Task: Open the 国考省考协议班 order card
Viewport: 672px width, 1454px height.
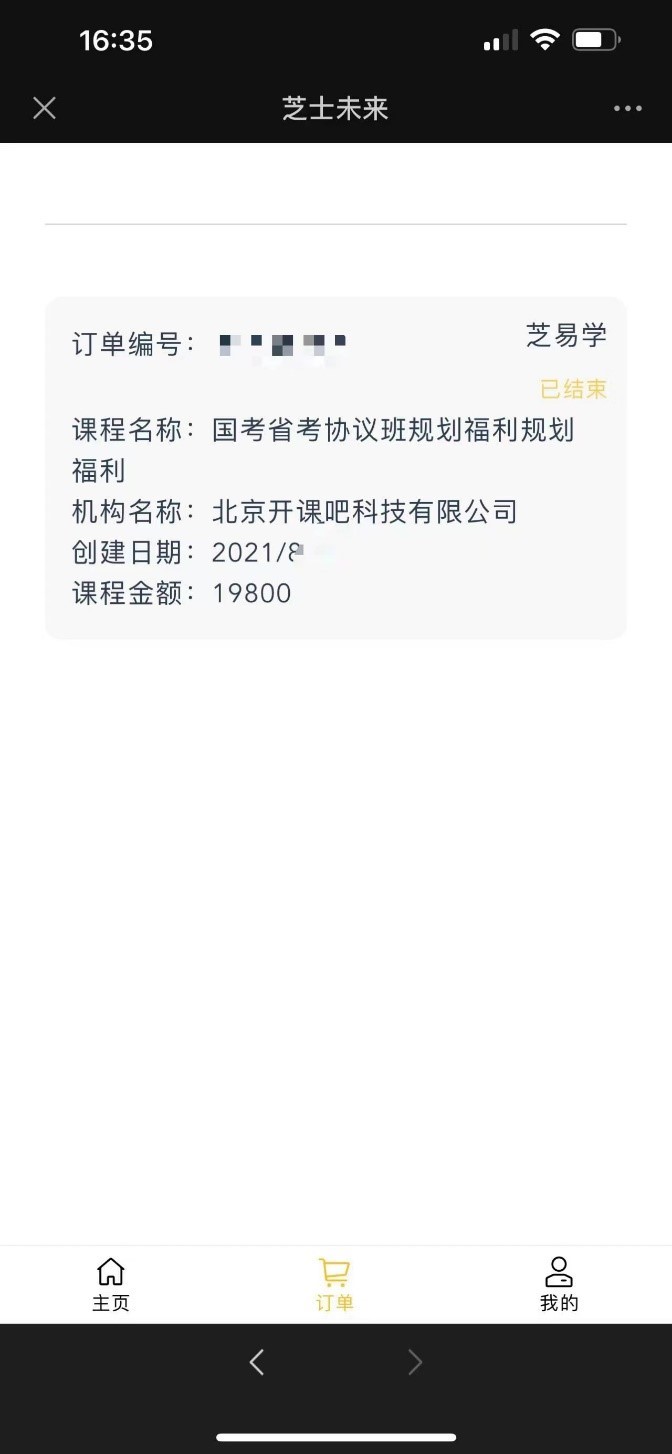Action: click(x=335, y=468)
